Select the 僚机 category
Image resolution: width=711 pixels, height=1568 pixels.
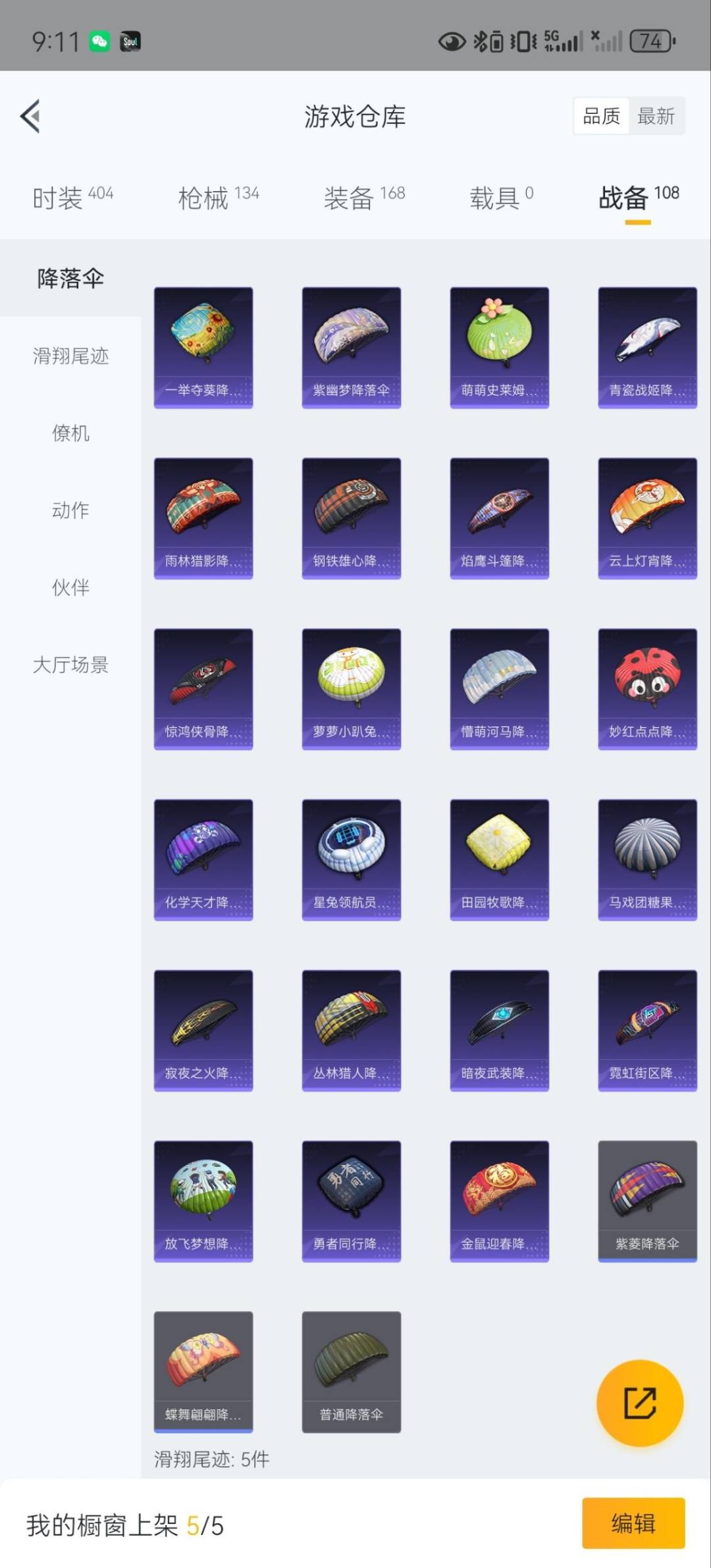click(x=70, y=433)
